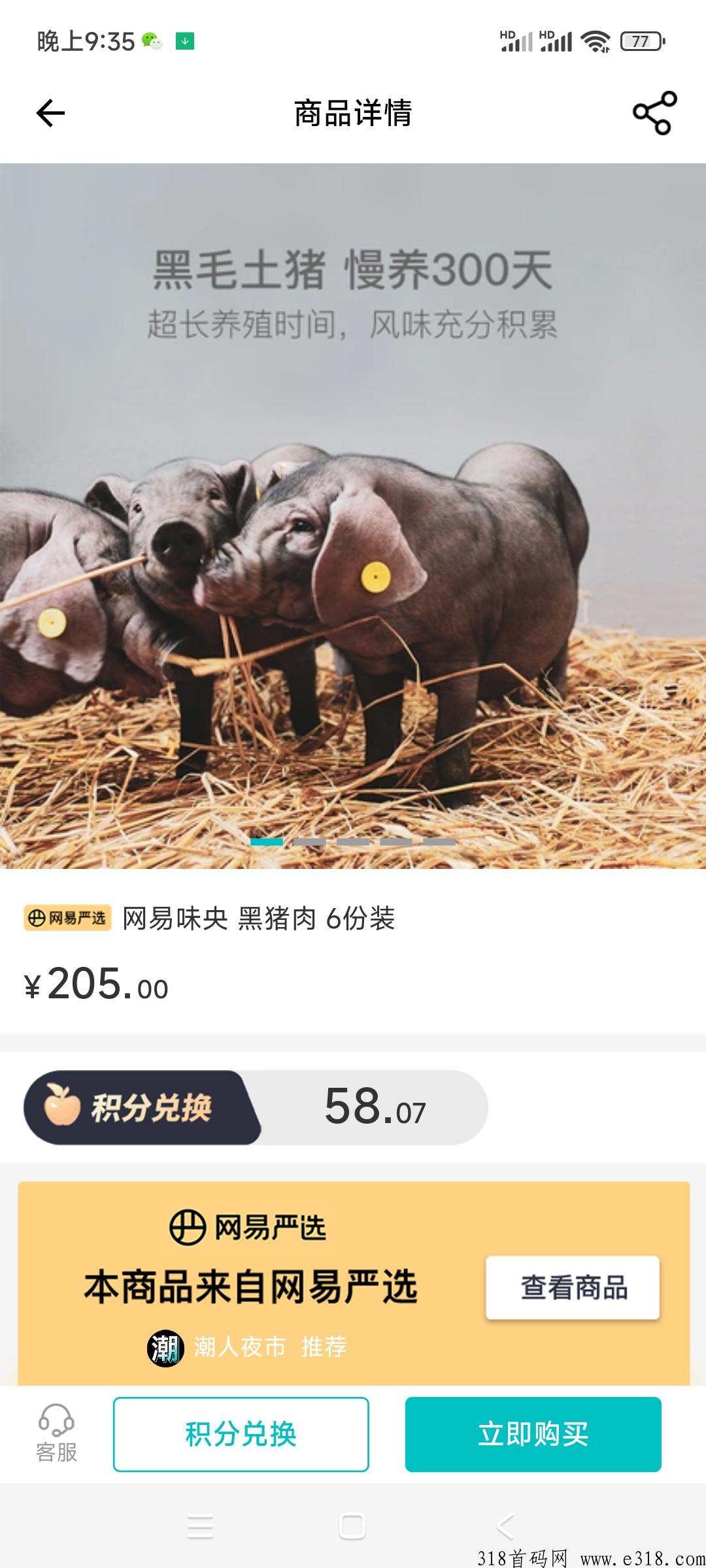This screenshot has height=1568, width=706.
Task: Open the black pig product banner image
Action: tap(353, 515)
